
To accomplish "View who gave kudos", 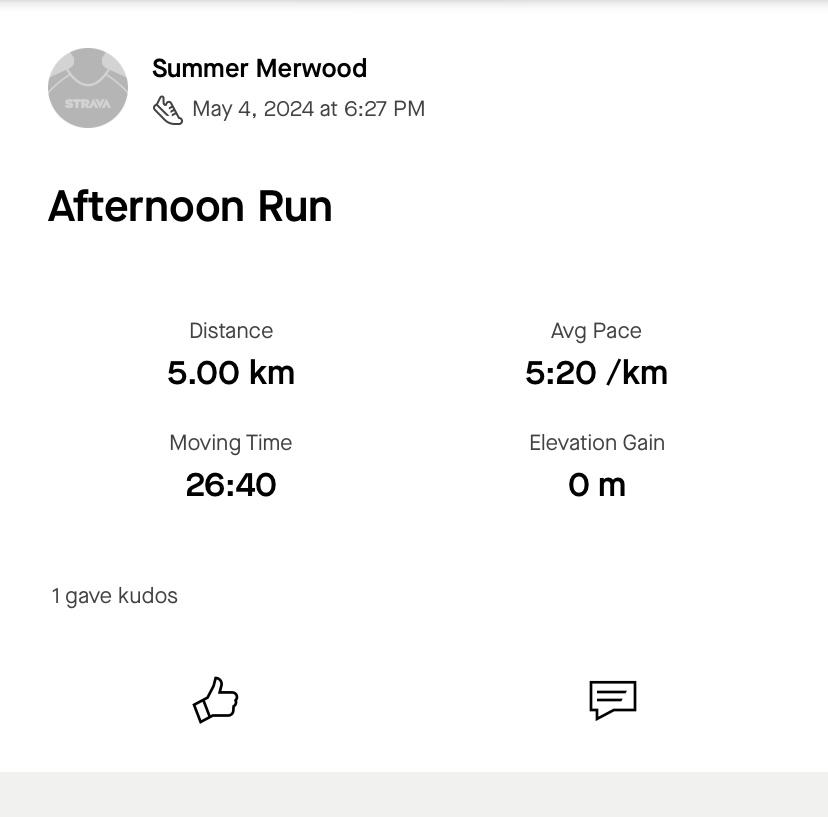I will click(x=115, y=596).
